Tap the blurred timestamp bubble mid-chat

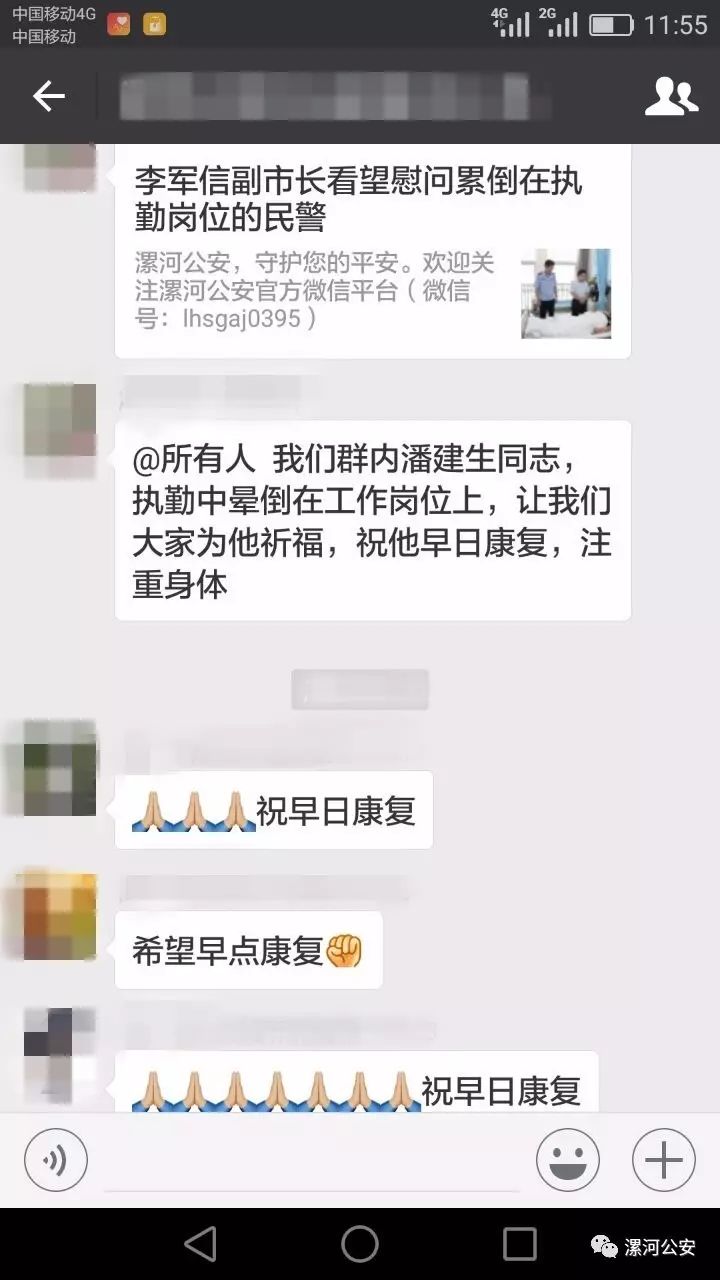point(360,689)
